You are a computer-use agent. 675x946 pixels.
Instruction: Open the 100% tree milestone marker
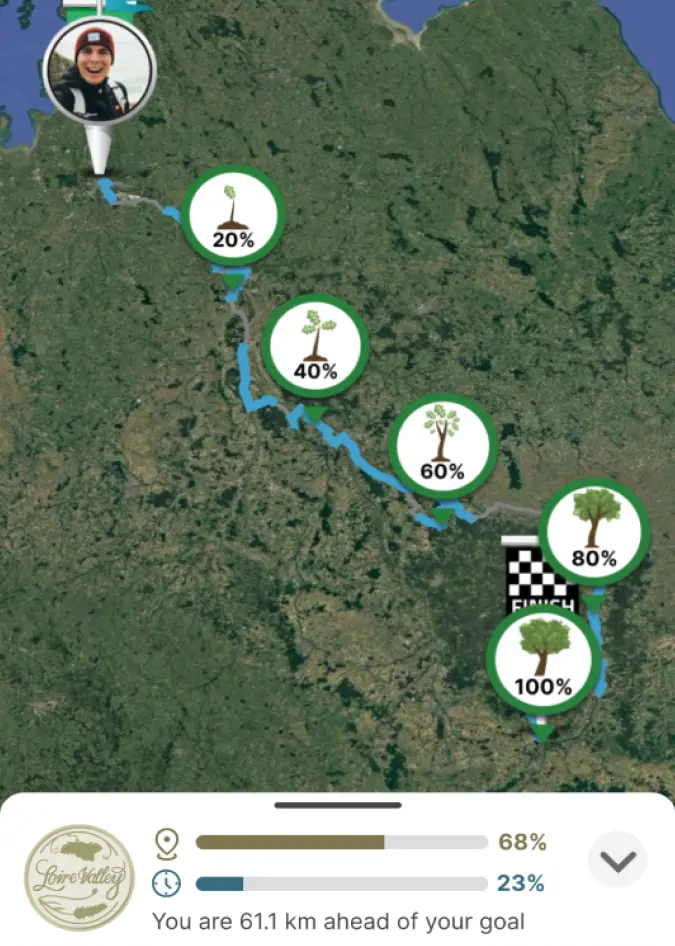(544, 659)
